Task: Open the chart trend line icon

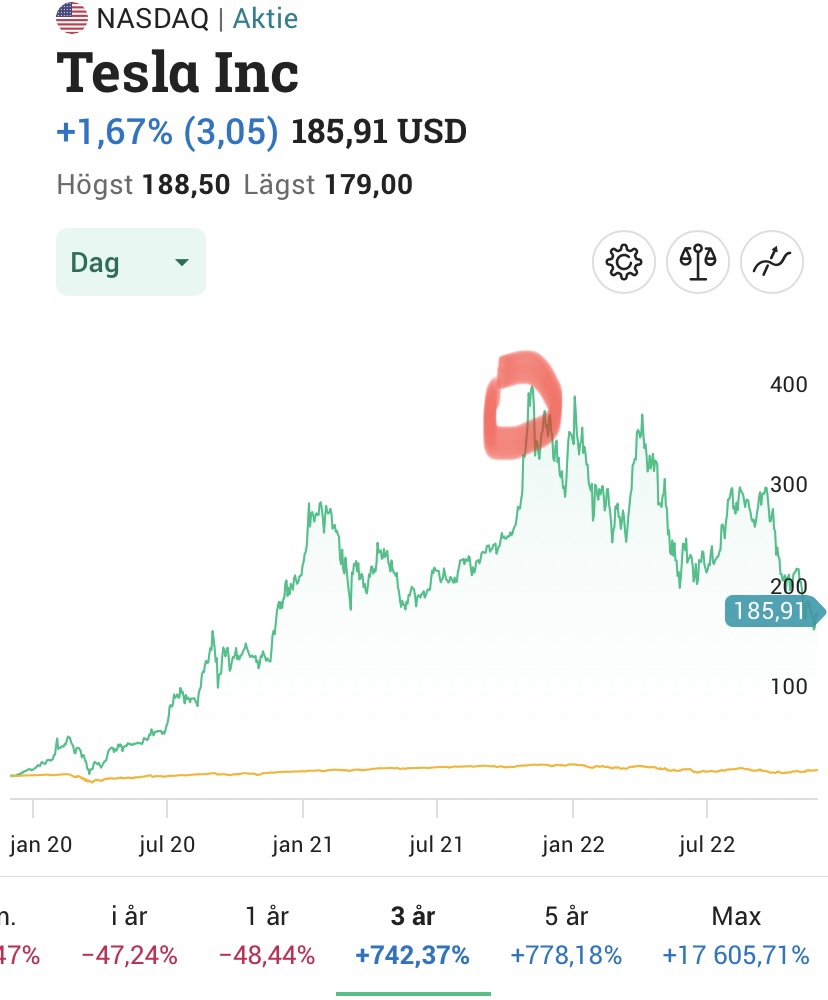Action: click(x=772, y=263)
